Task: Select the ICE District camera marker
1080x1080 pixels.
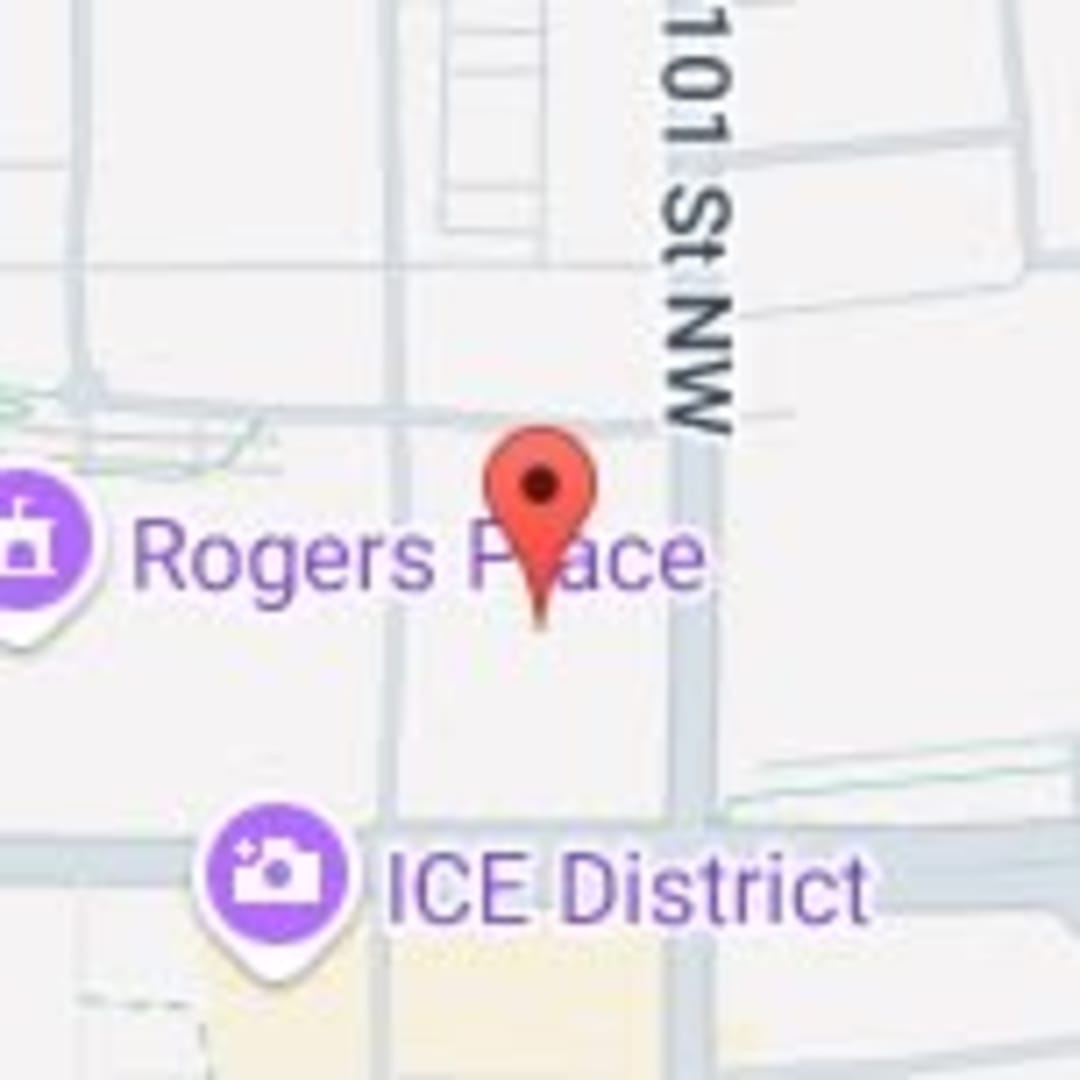Action: (x=277, y=877)
